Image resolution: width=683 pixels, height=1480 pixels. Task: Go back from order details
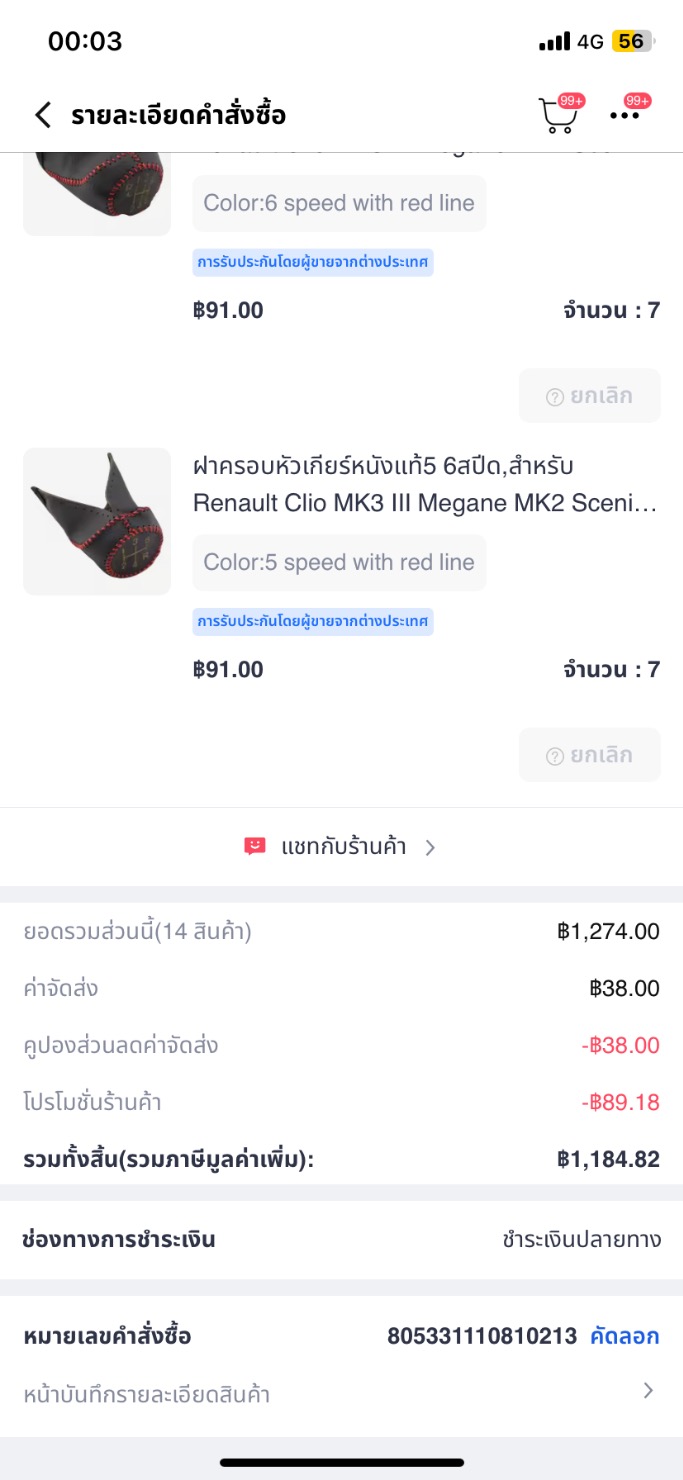click(x=42, y=115)
